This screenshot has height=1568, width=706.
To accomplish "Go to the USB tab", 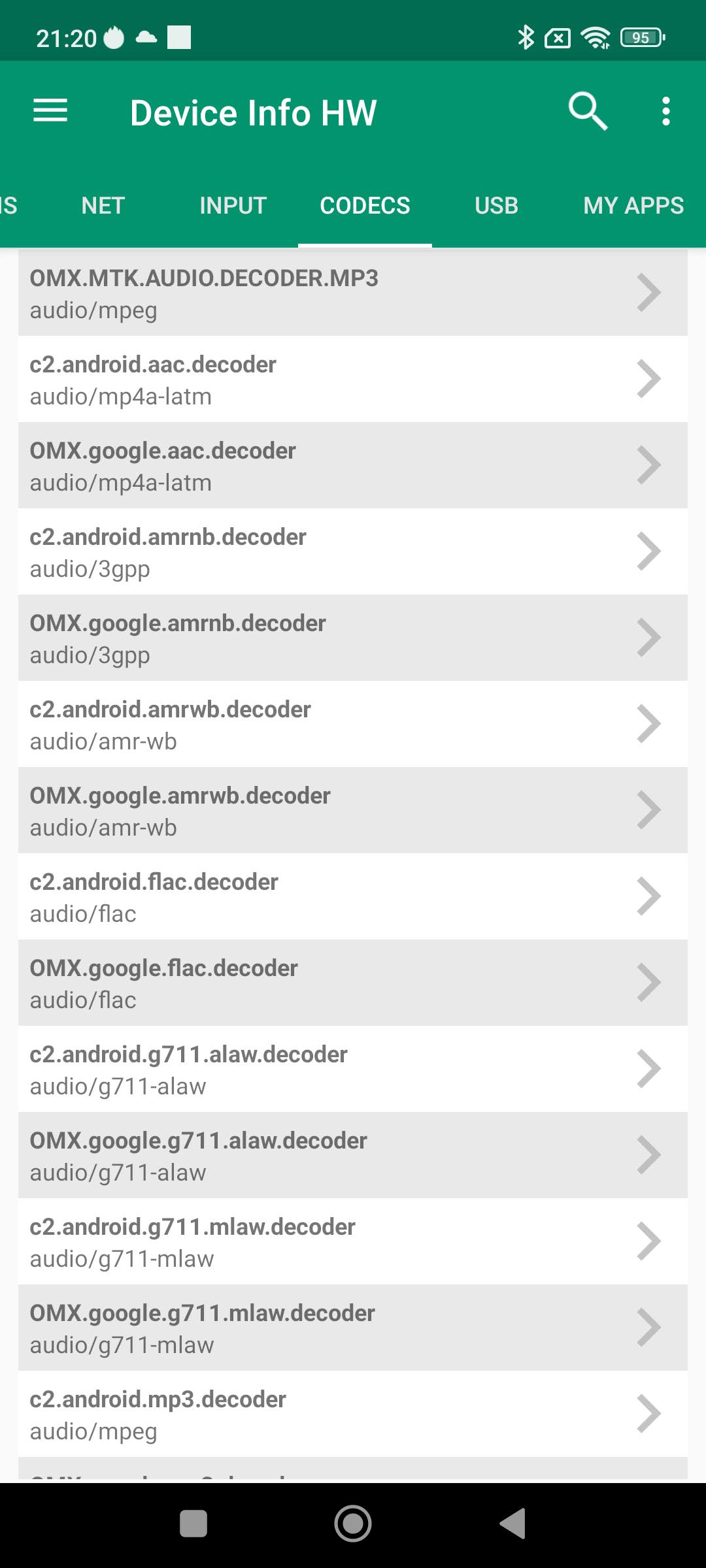I will click(x=496, y=206).
